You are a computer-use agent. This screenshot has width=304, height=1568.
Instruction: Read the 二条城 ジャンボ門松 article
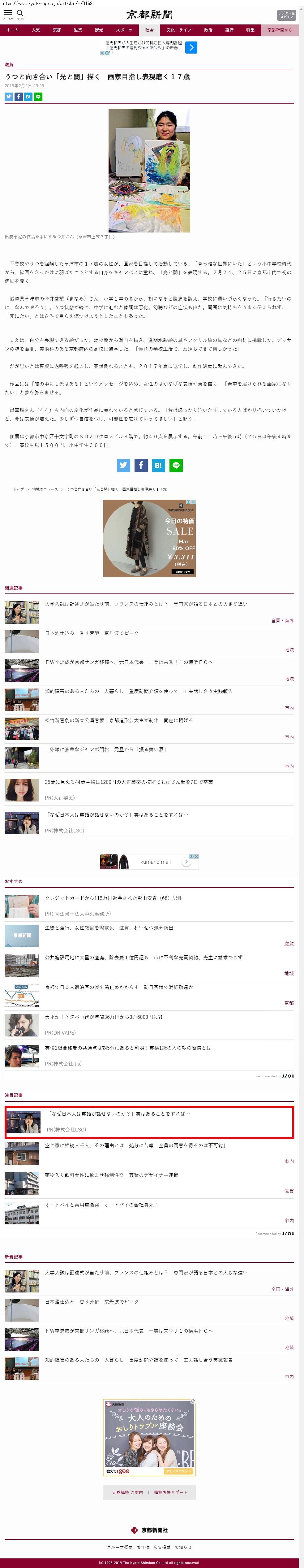(105, 749)
